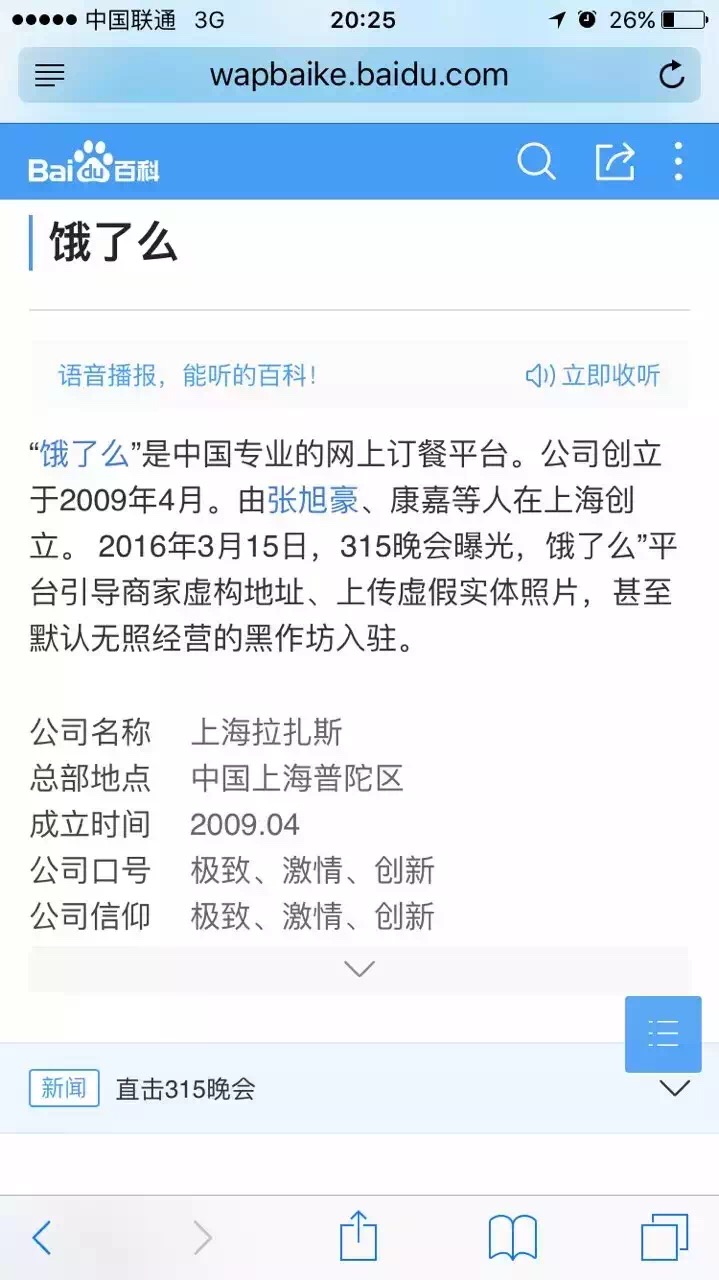Open the Baidu Baike search icon

click(x=536, y=161)
